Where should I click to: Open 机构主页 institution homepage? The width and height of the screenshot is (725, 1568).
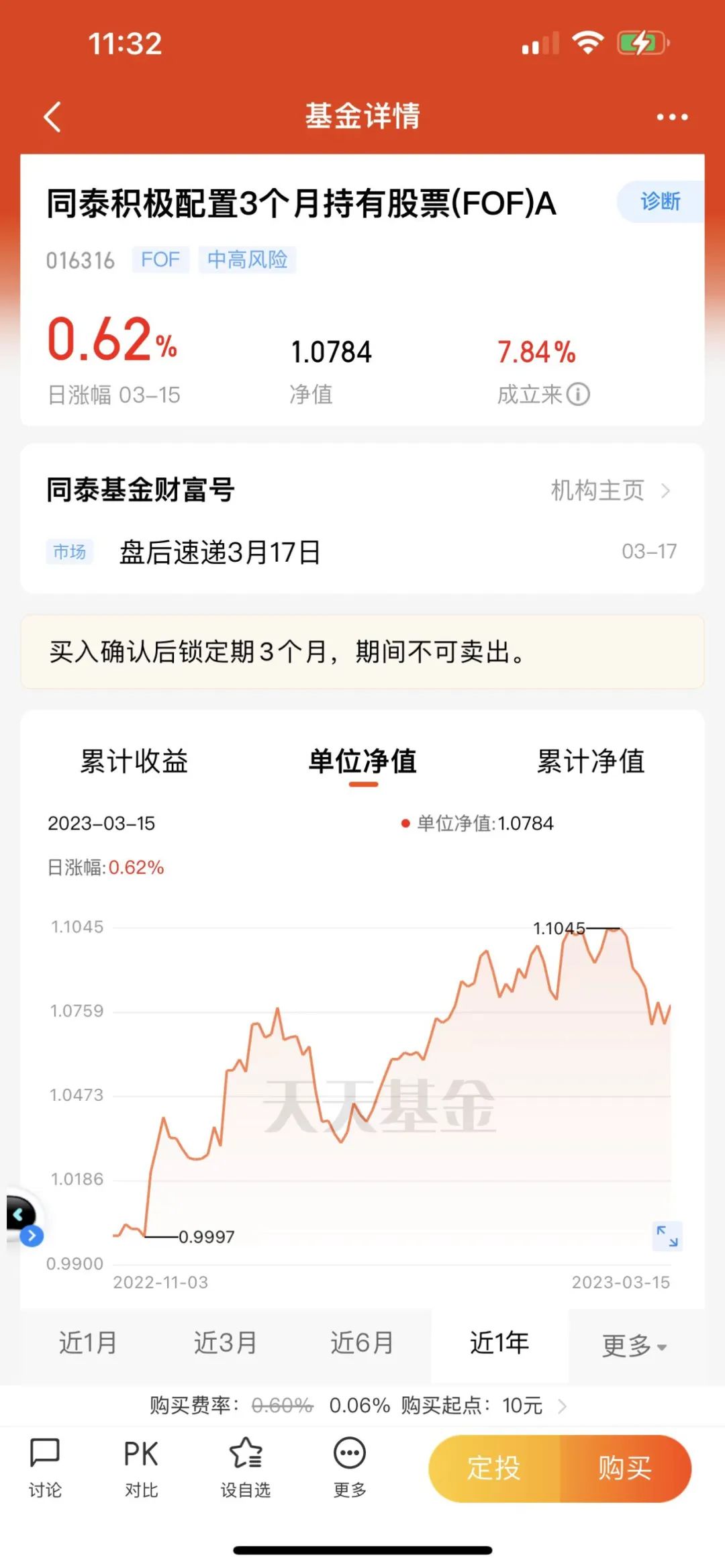tap(610, 490)
